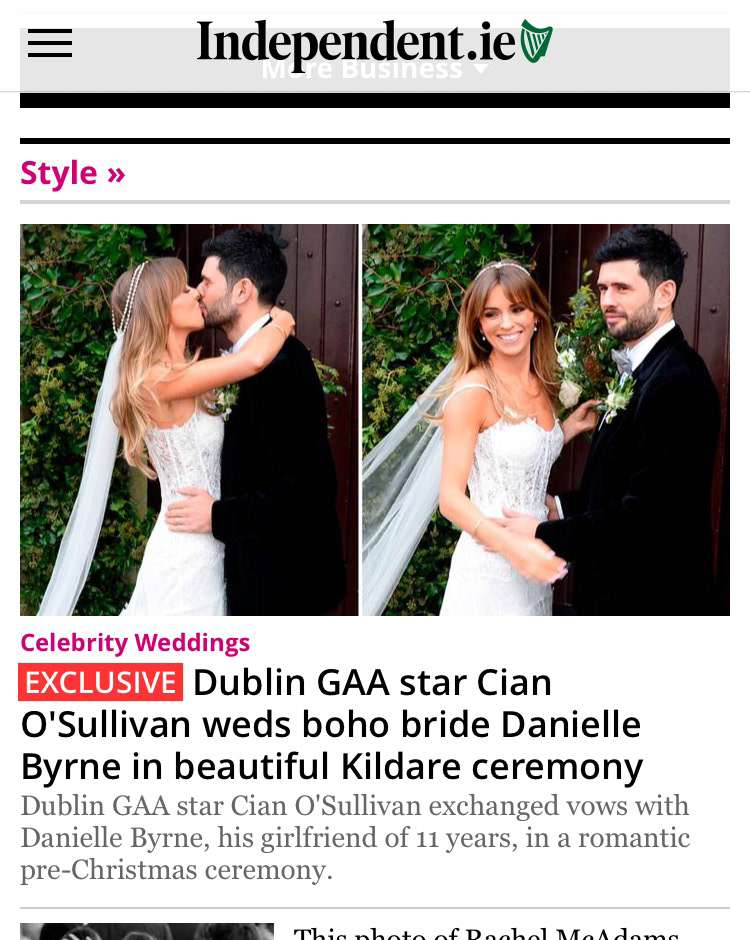The image size is (750, 940).
Task: Open the Celebrity Weddings category
Action: pyautogui.click(x=135, y=642)
